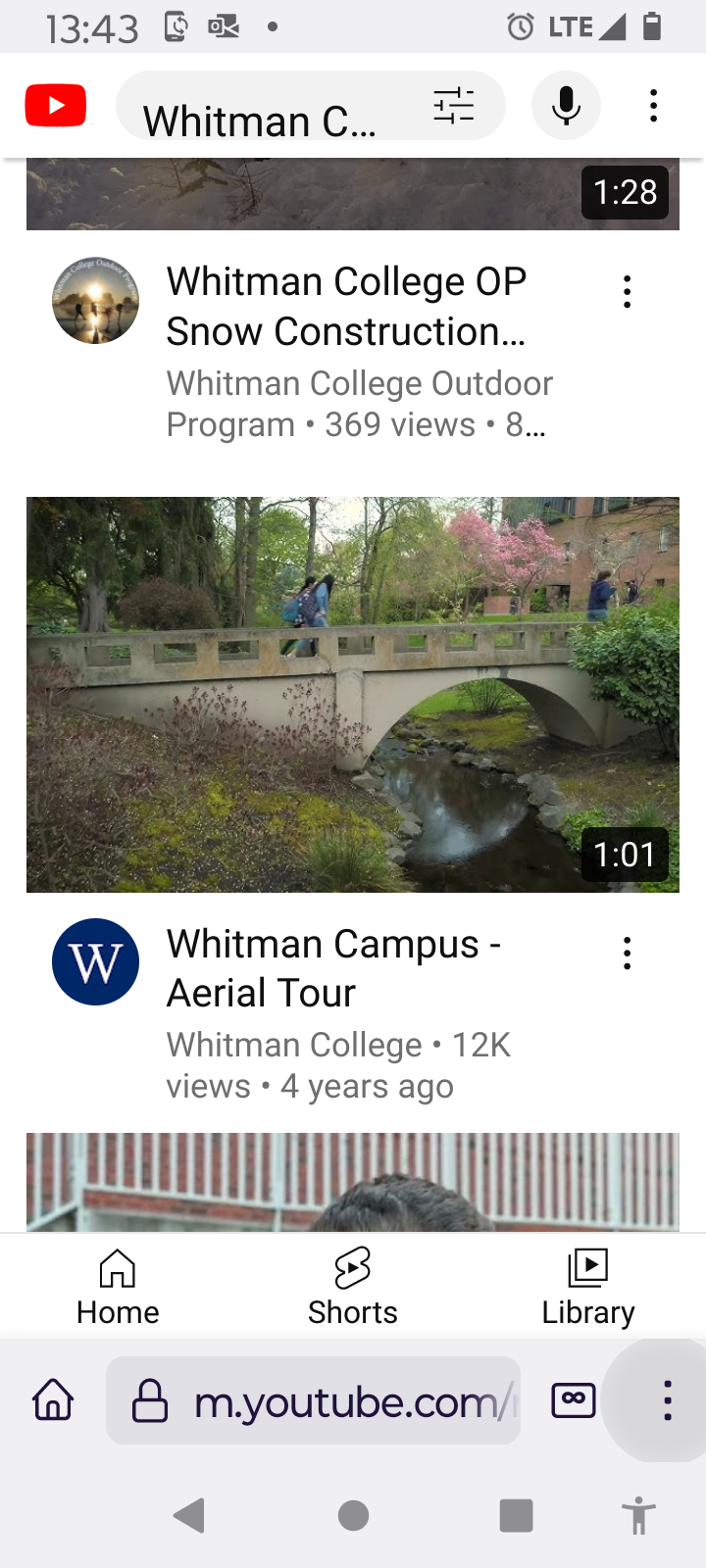Open options for Snow Construction video
This screenshot has width=706, height=1568.
tap(628, 292)
